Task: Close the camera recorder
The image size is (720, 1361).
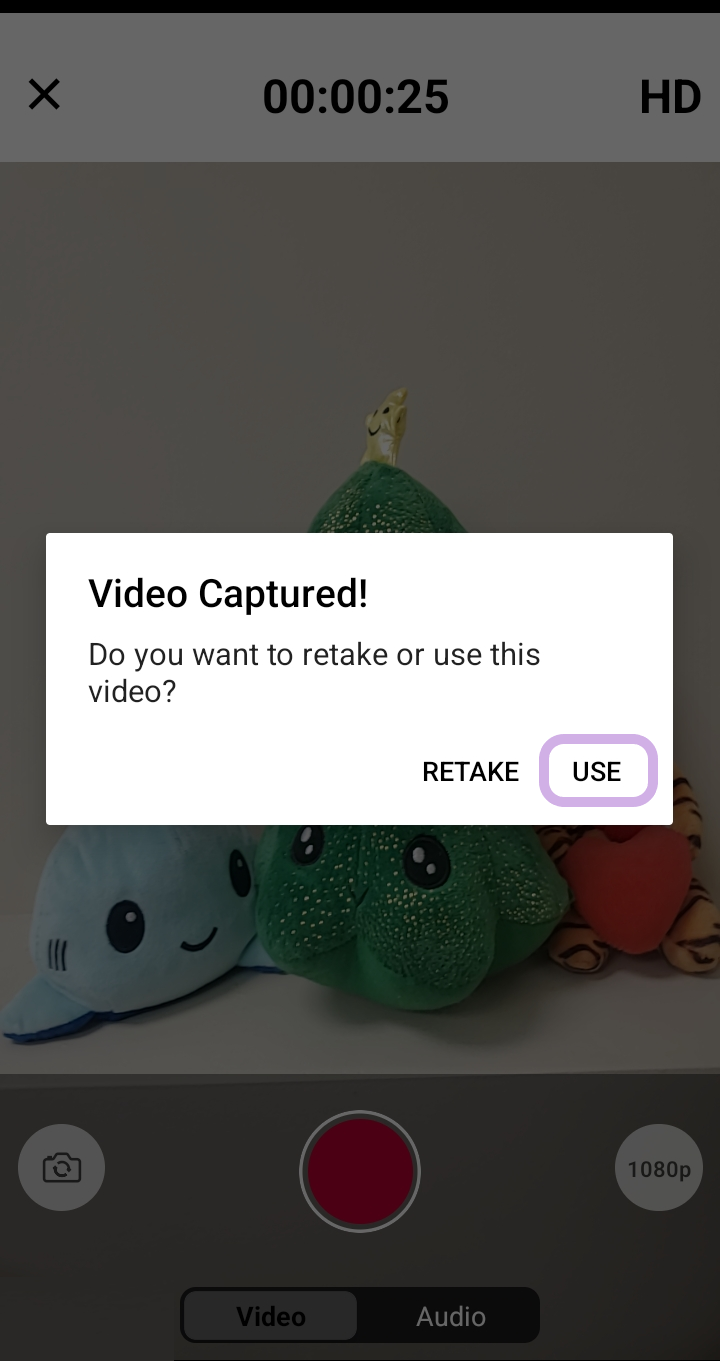Action: click(44, 95)
